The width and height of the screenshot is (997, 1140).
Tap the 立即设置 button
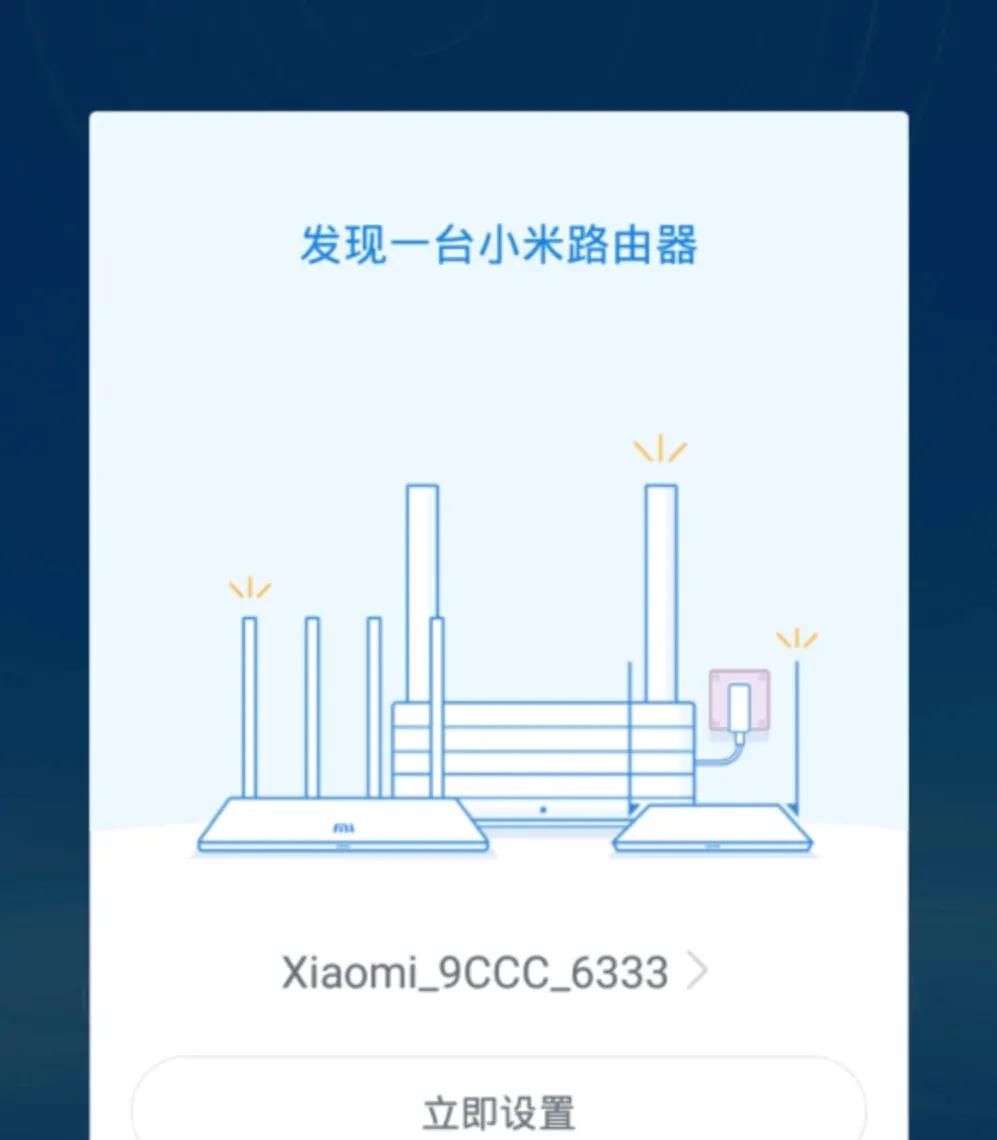[x=498, y=1108]
